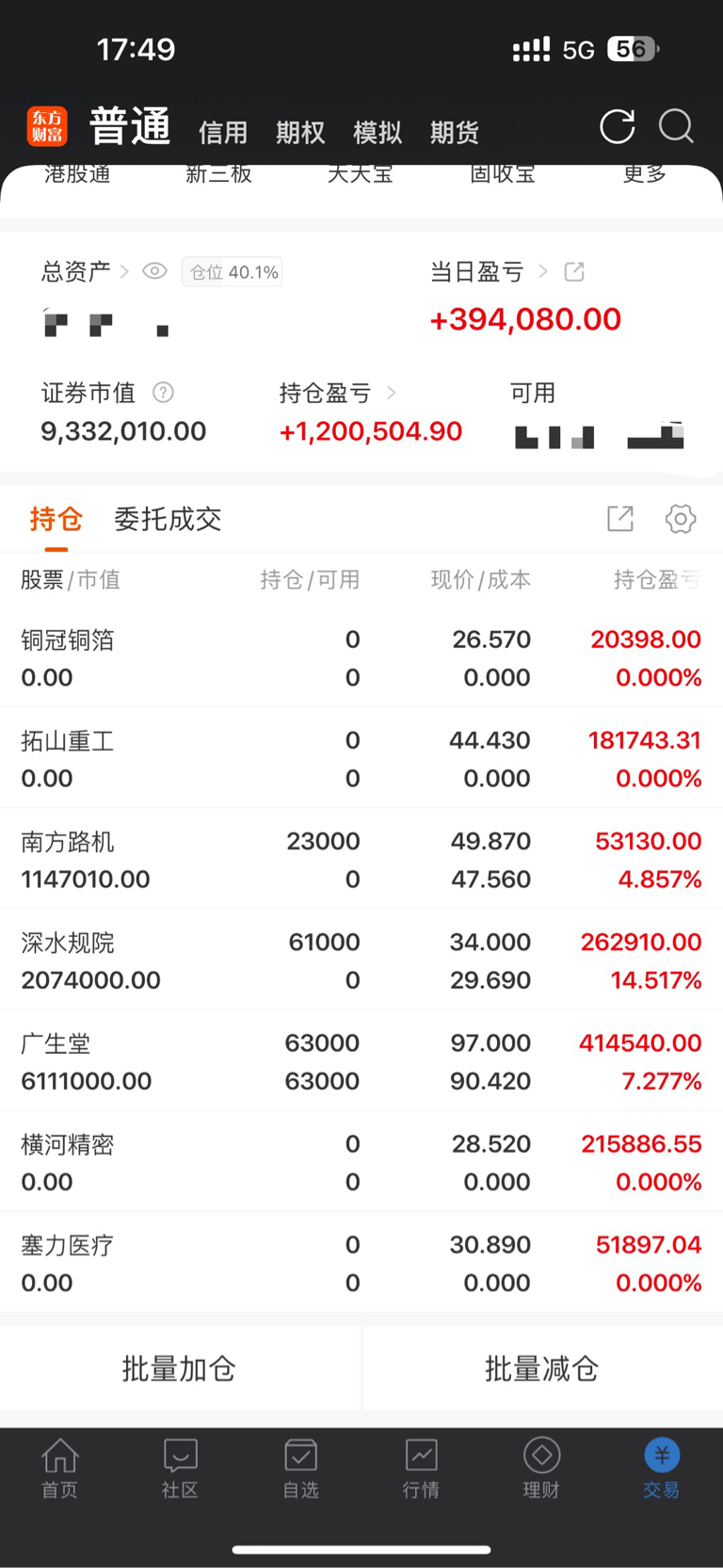Open 持仓盈亏 details

(x=338, y=393)
